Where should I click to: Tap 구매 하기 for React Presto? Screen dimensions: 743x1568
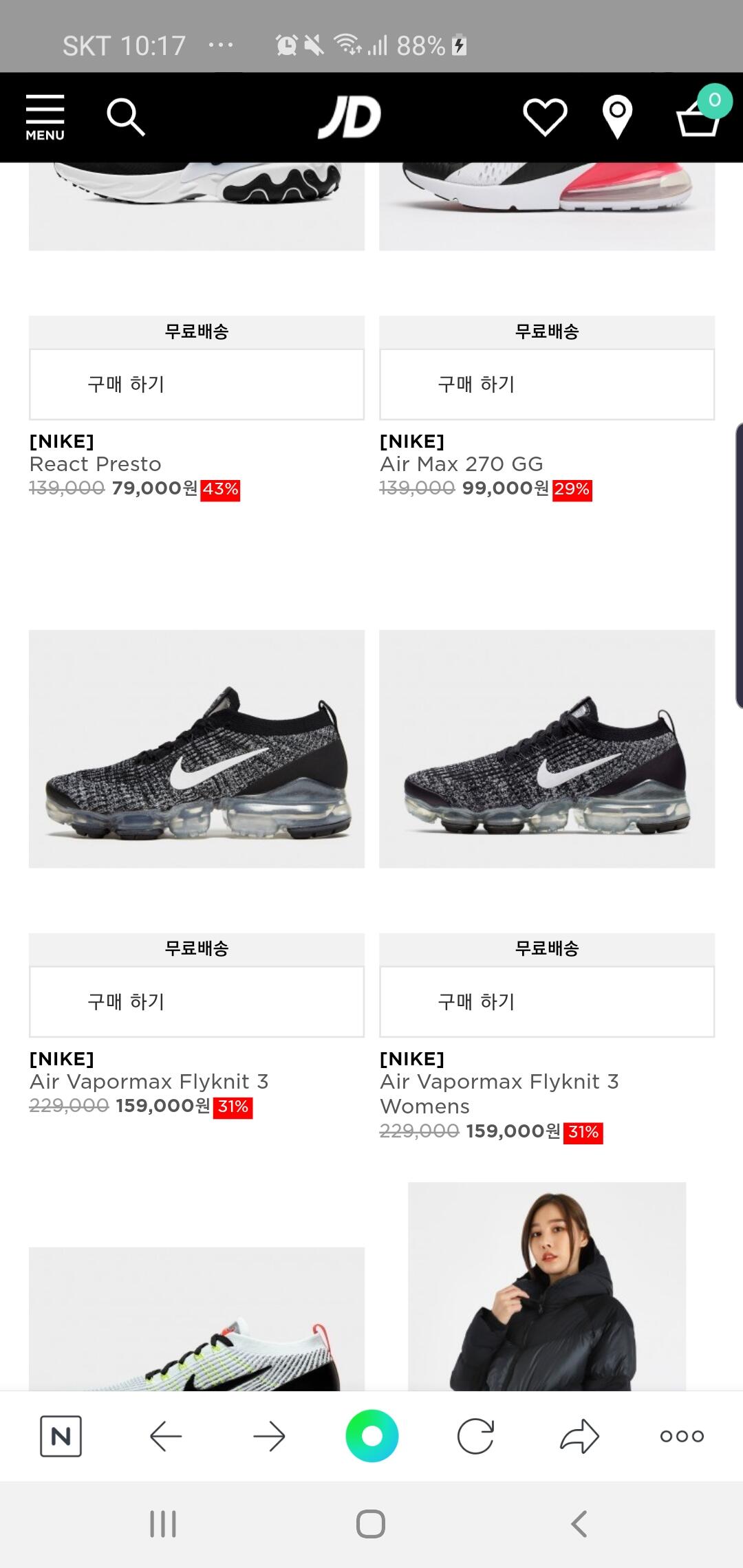click(x=196, y=384)
